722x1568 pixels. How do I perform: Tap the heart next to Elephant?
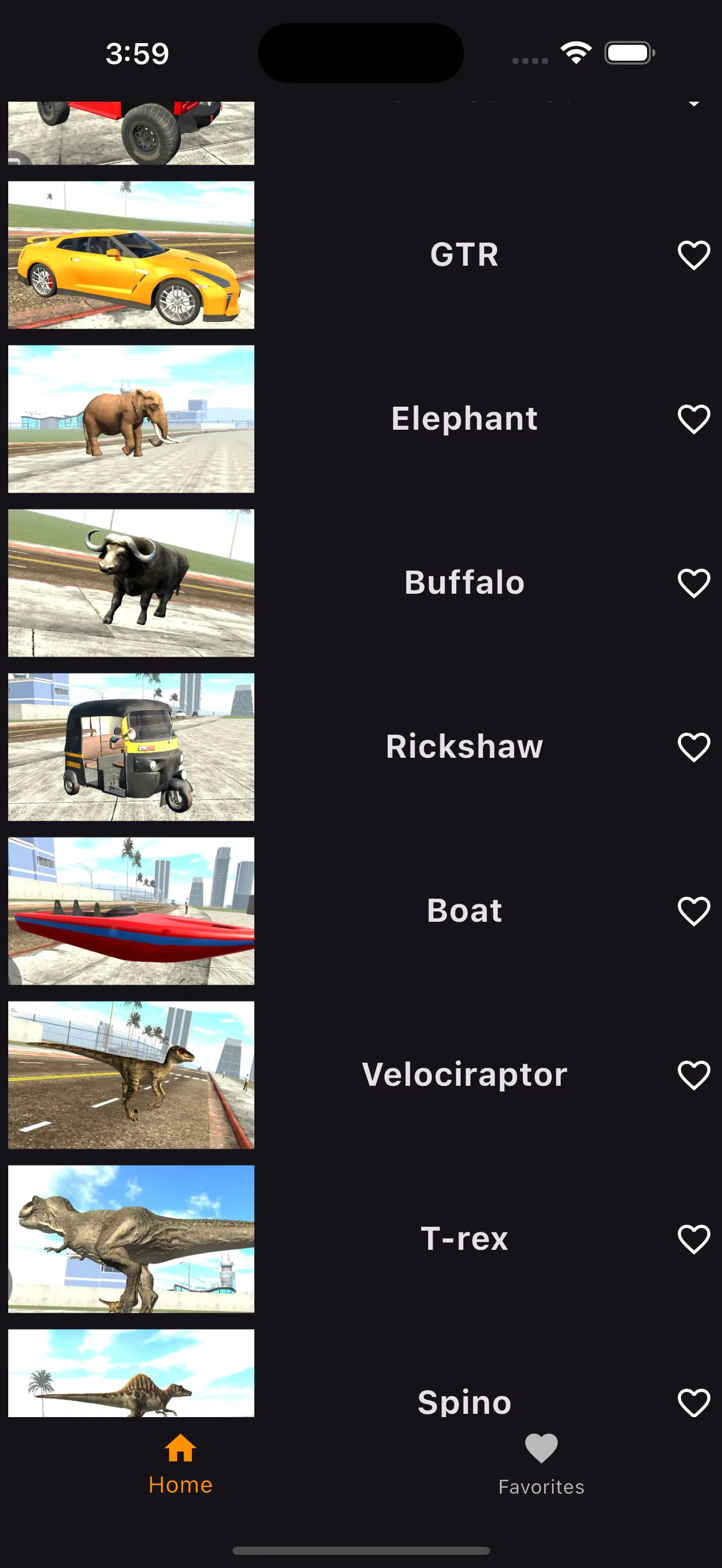(694, 419)
